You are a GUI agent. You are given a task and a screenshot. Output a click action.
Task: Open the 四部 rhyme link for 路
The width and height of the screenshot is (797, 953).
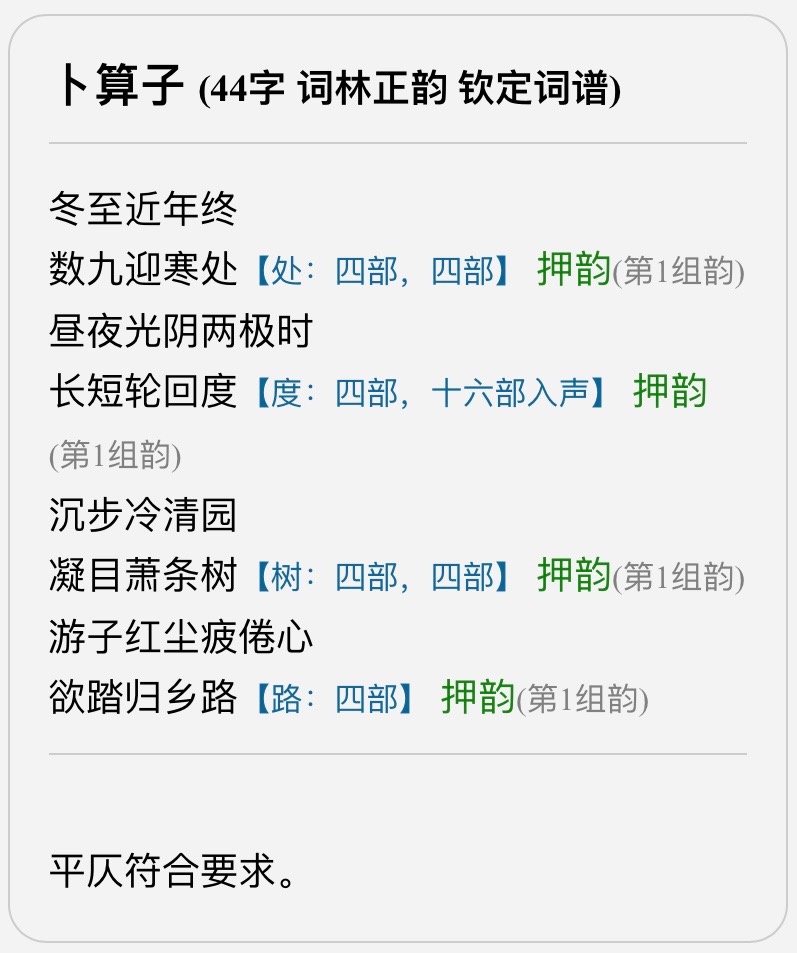[366, 700]
